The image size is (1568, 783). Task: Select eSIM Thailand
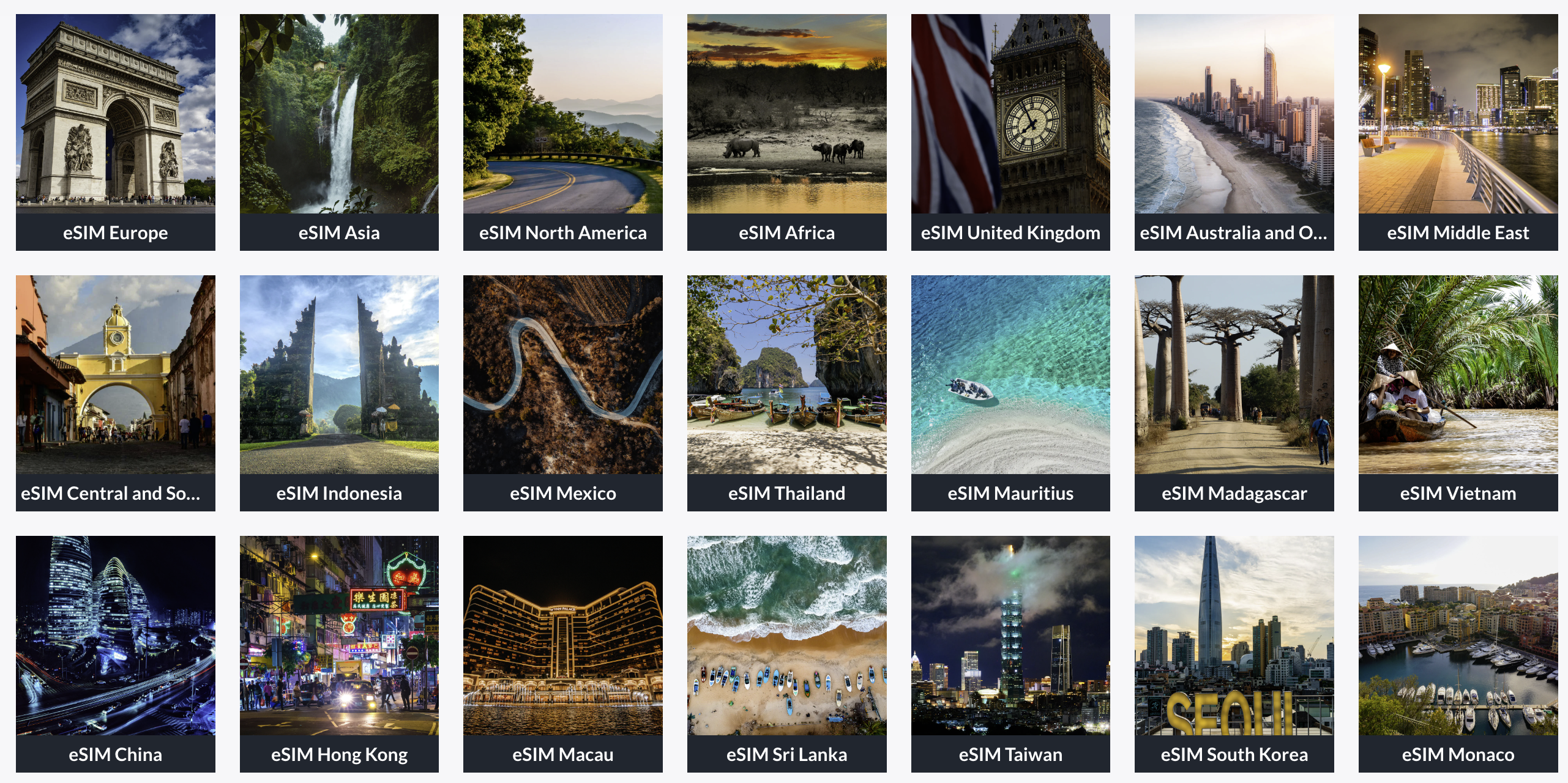point(786,393)
